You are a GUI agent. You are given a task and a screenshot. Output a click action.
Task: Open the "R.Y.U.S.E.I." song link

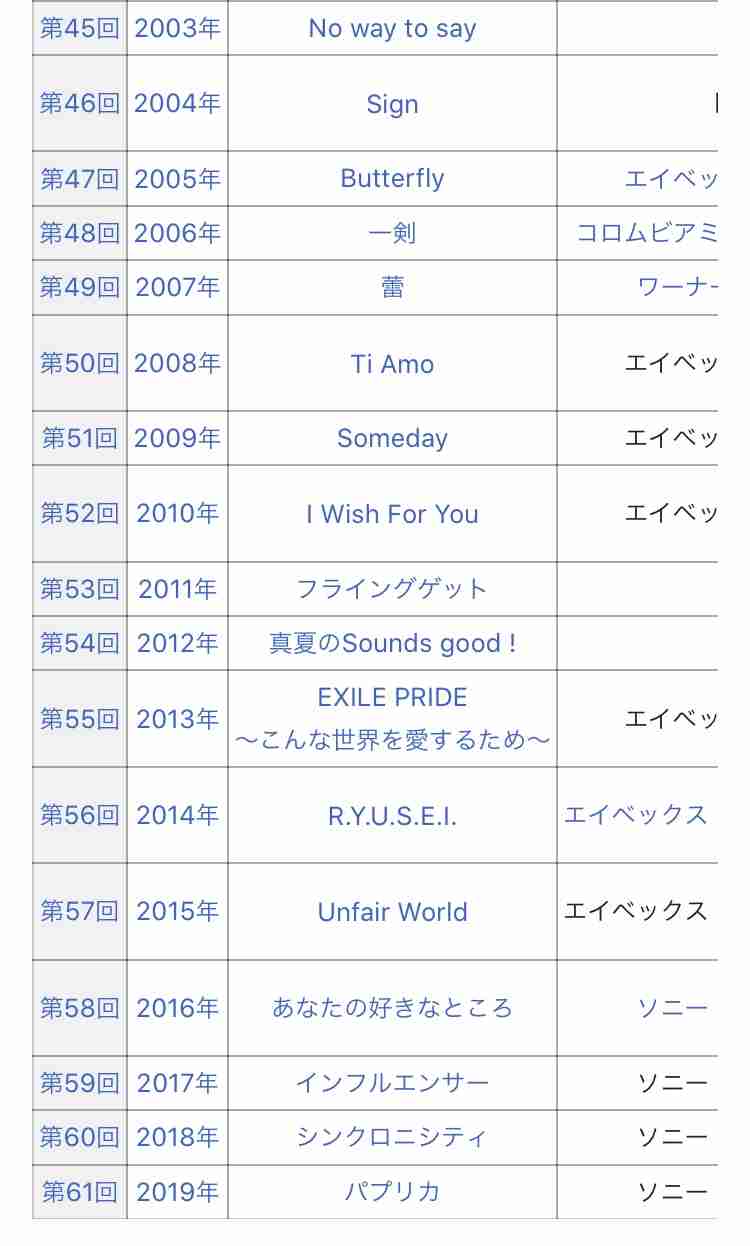392,816
